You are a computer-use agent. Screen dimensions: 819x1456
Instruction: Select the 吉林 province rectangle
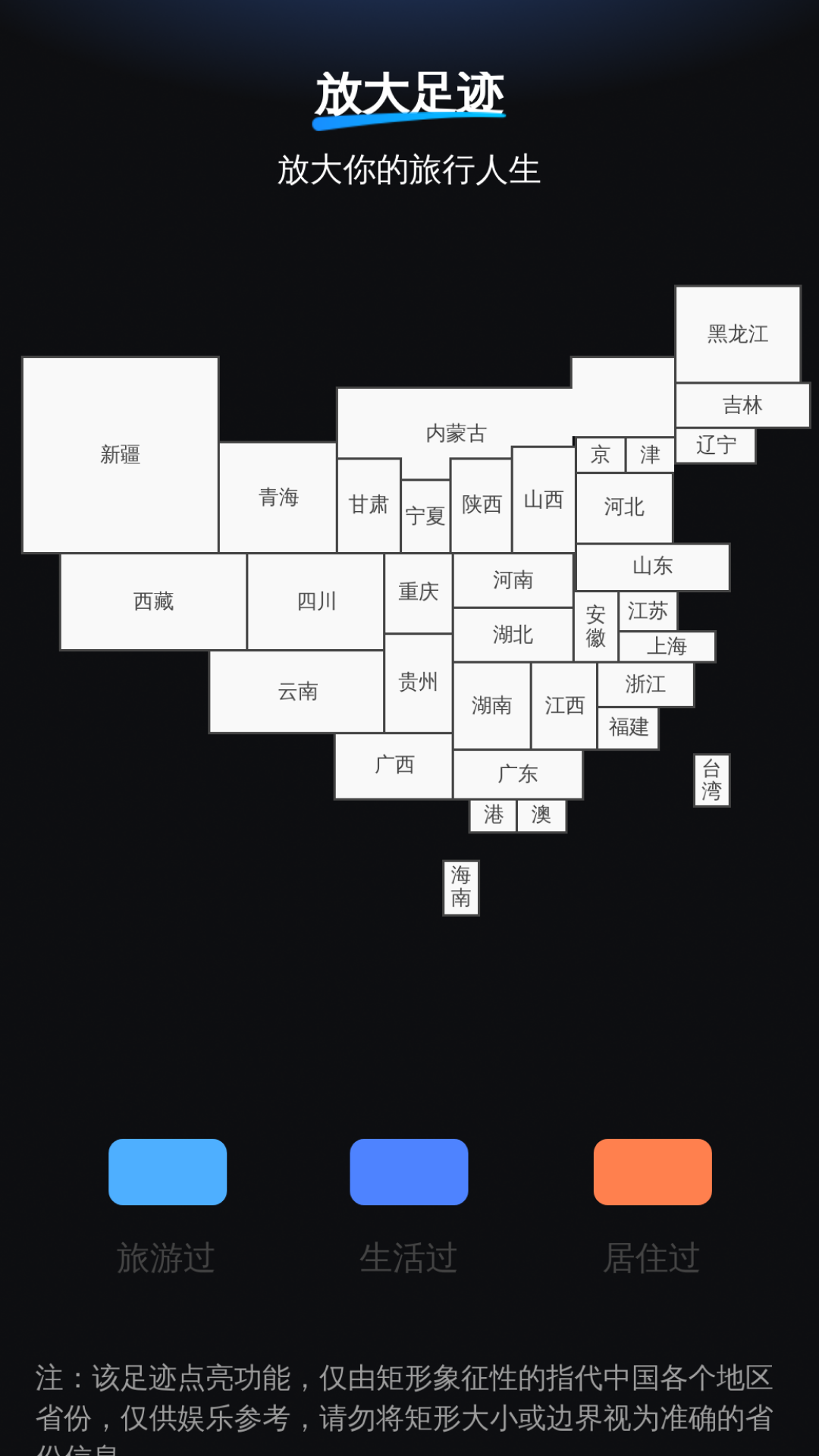click(x=742, y=405)
